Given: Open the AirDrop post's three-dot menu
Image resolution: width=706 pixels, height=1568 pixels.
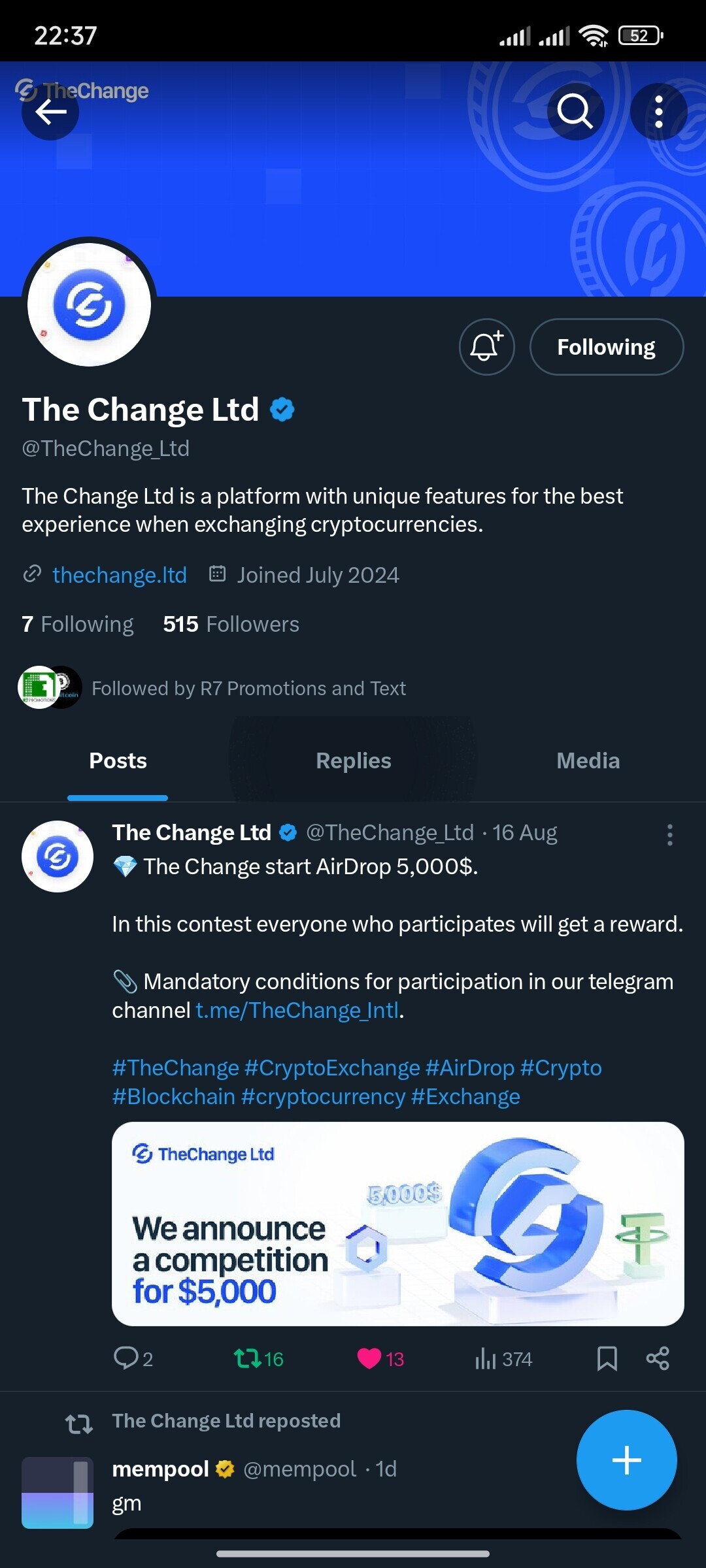Looking at the screenshot, I should (669, 835).
